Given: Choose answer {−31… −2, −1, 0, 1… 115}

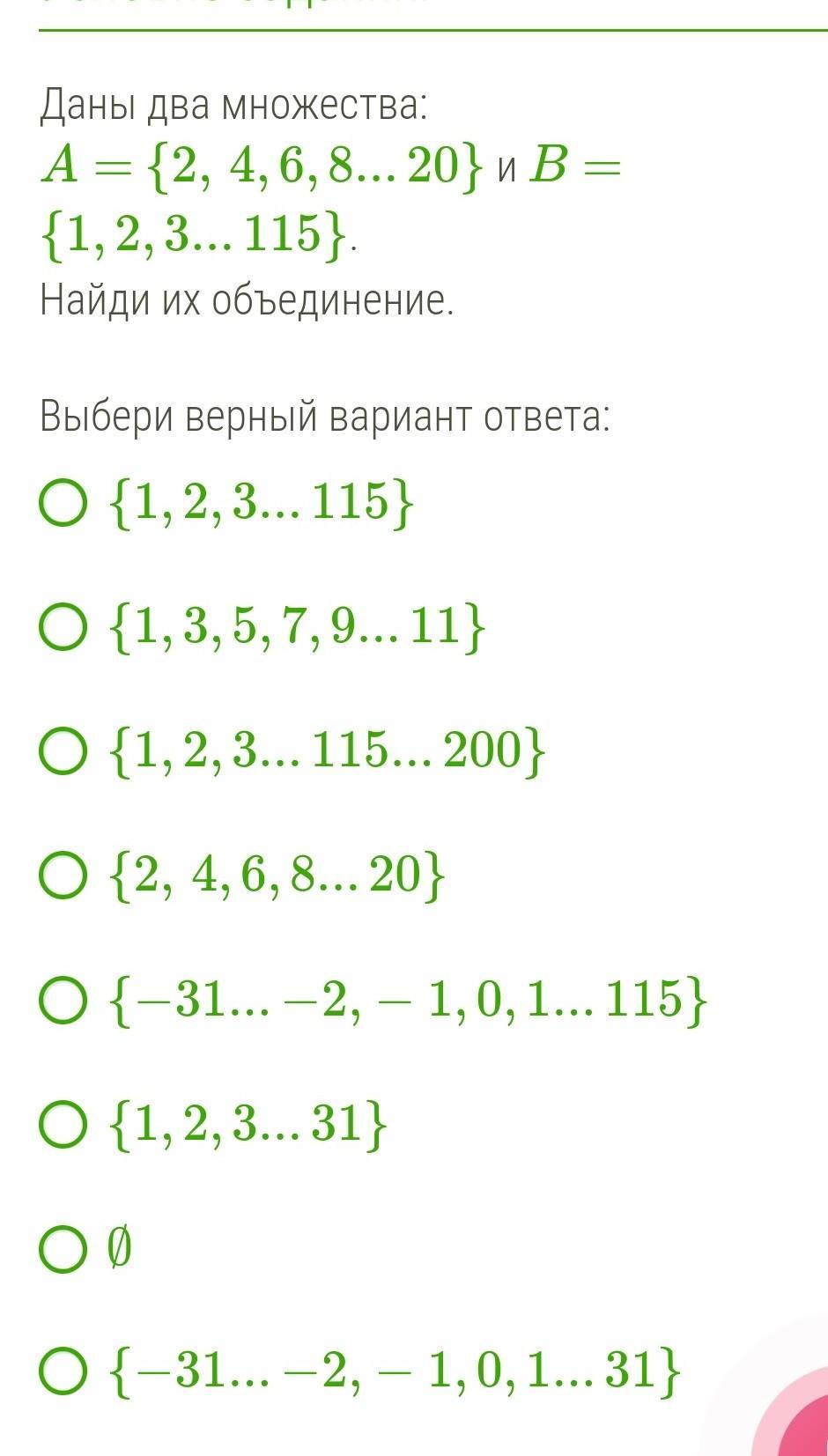Looking at the screenshot, I should pyautogui.click(x=63, y=1001).
